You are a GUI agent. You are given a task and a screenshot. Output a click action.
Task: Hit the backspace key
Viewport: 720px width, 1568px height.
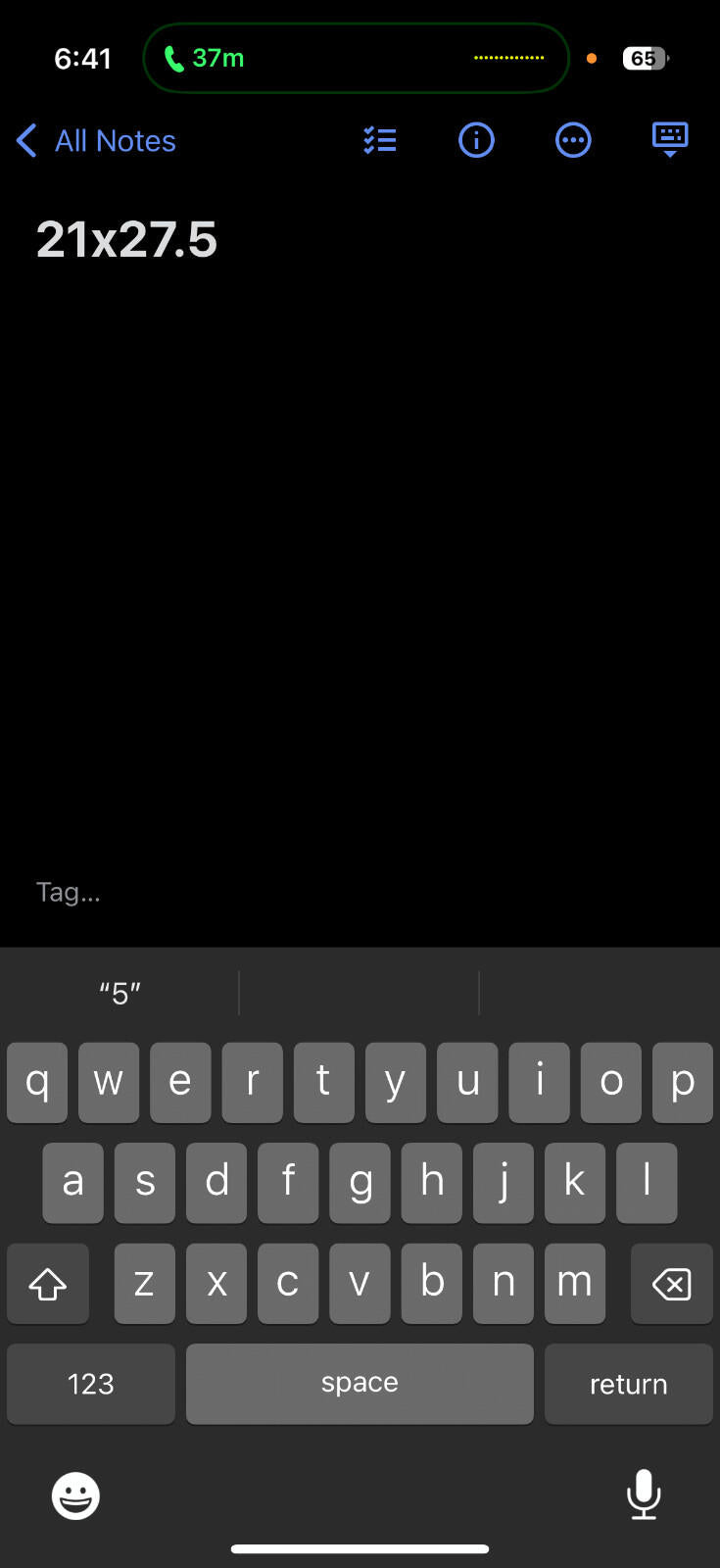click(672, 1284)
